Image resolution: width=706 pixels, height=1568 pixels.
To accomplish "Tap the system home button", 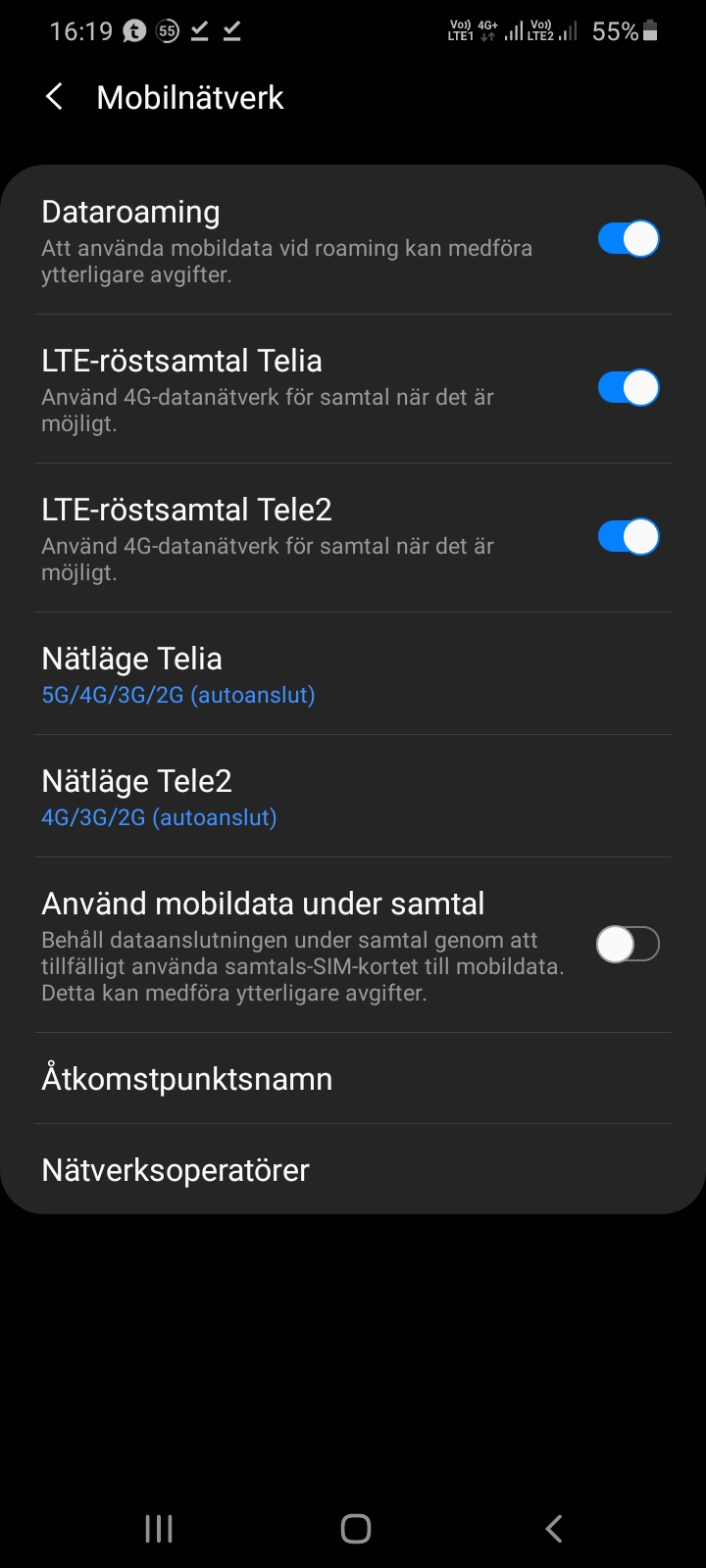I will 355,1529.
